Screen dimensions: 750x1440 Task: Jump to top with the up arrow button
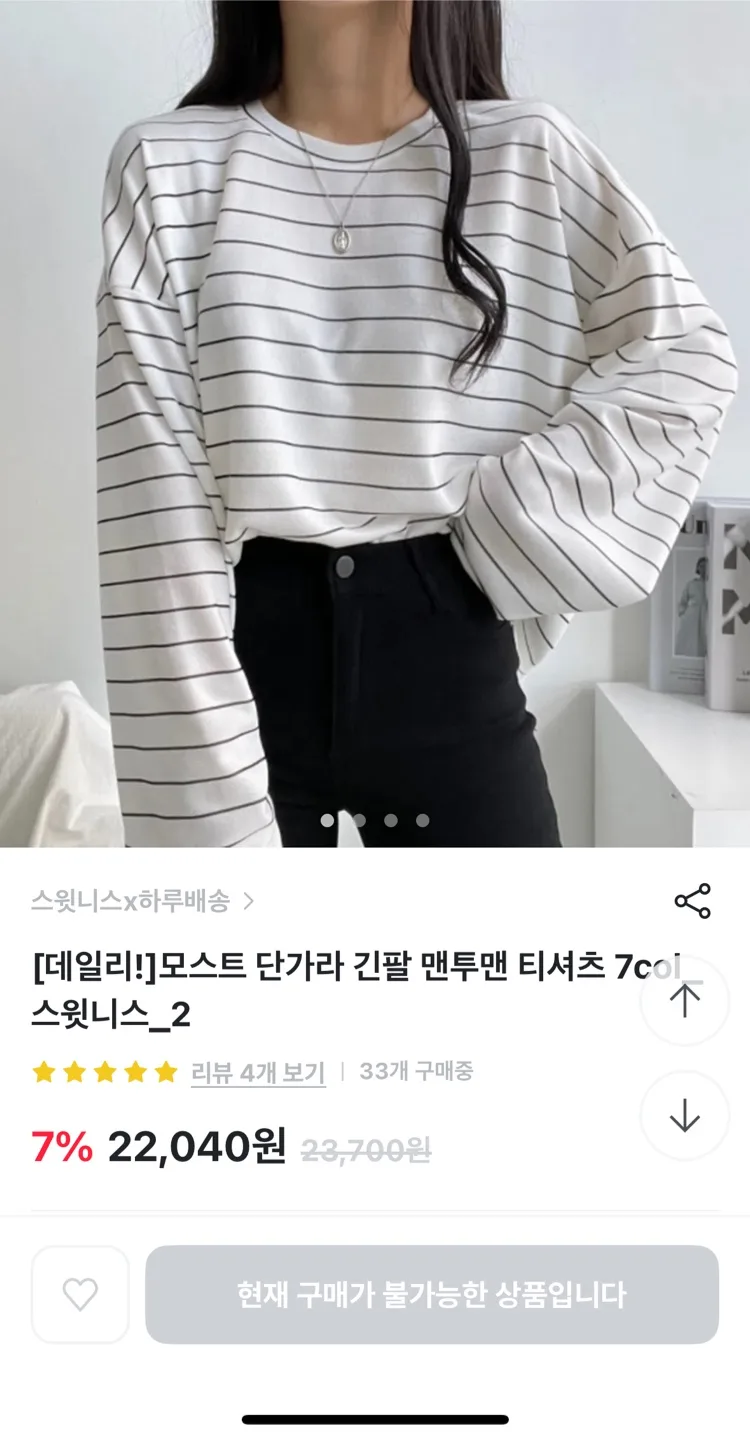click(x=685, y=1001)
